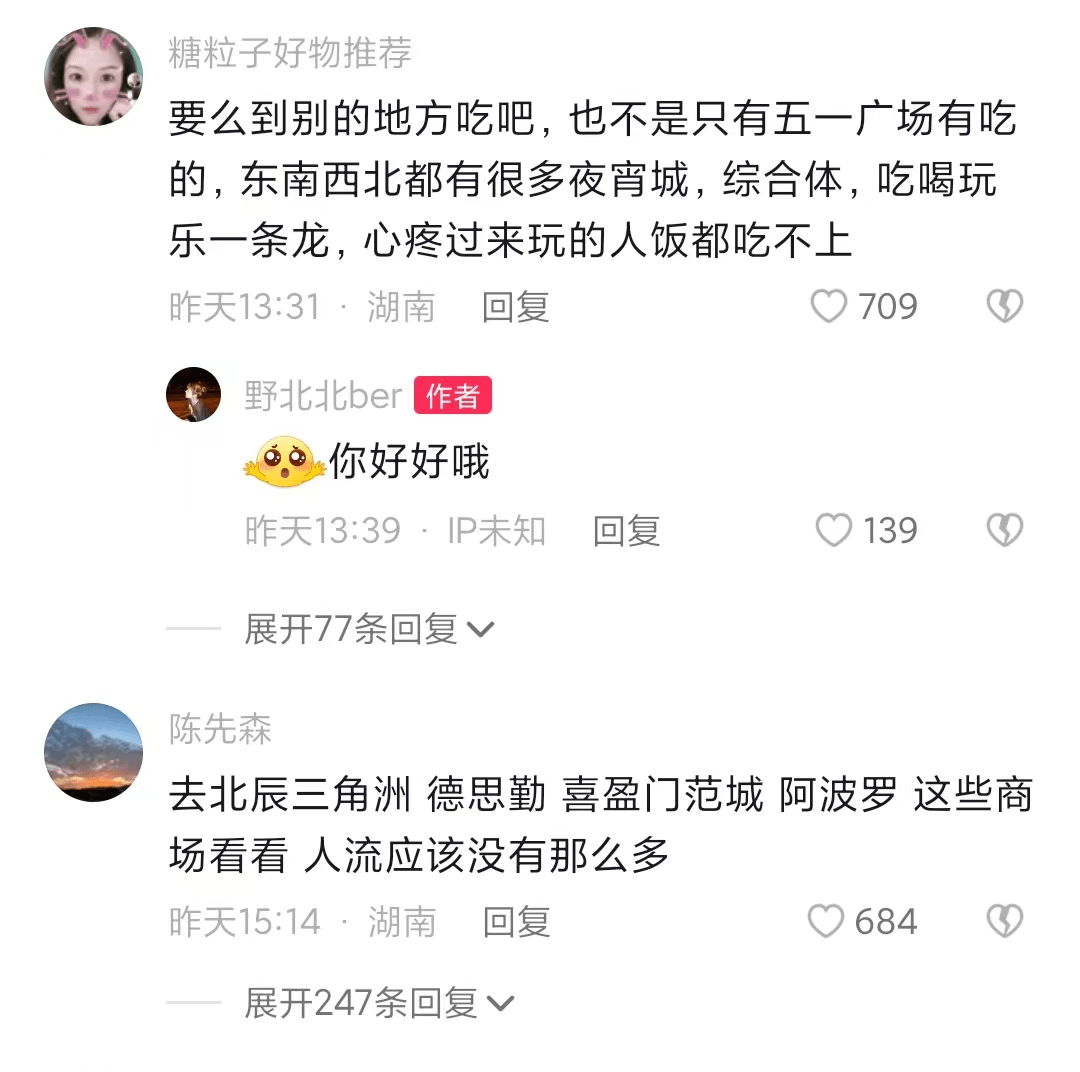This screenshot has height=1072, width=1080.
Task: Expand 247 replies
Action: (x=379, y=1003)
